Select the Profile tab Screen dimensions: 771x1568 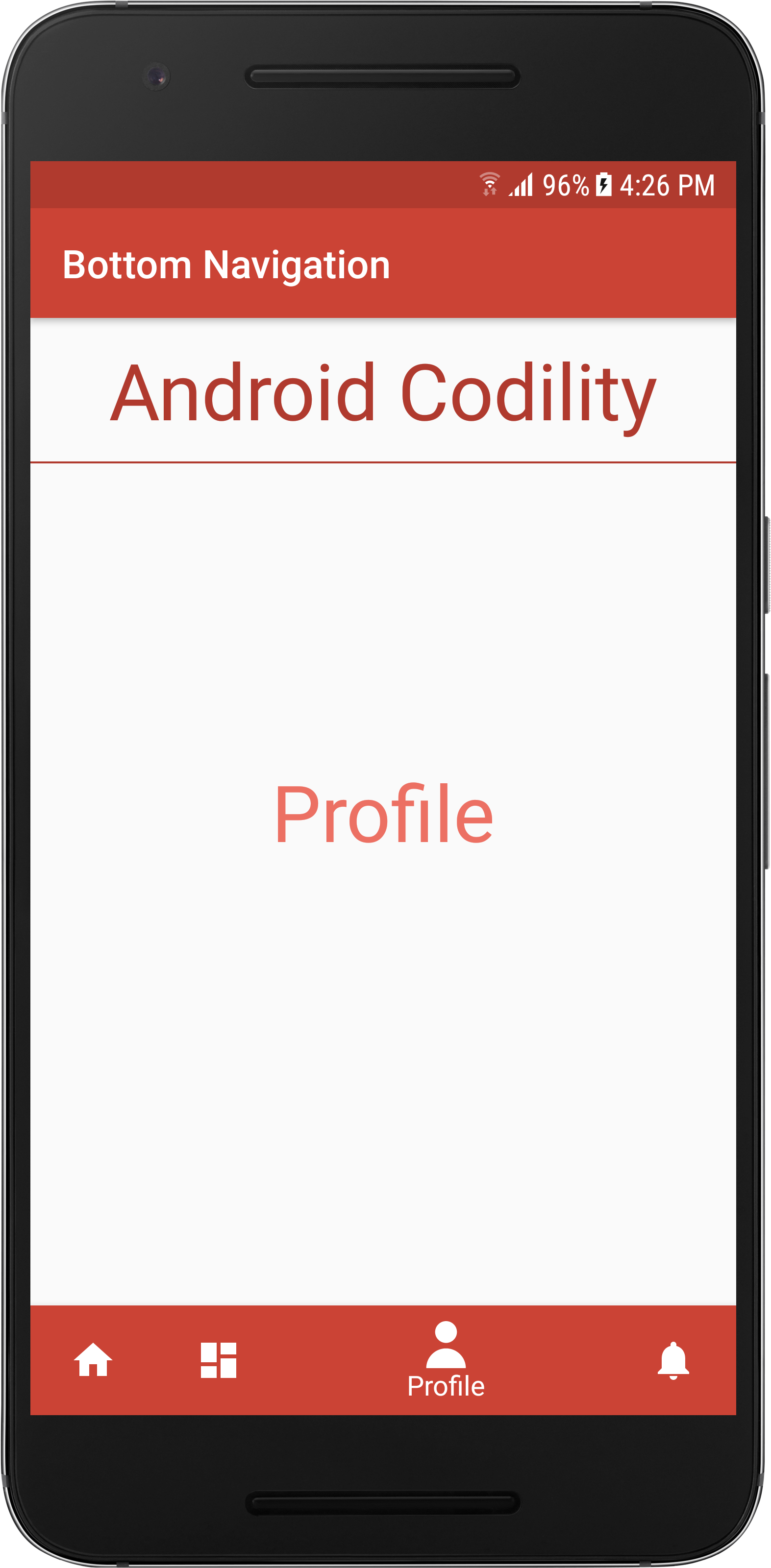446,1361
